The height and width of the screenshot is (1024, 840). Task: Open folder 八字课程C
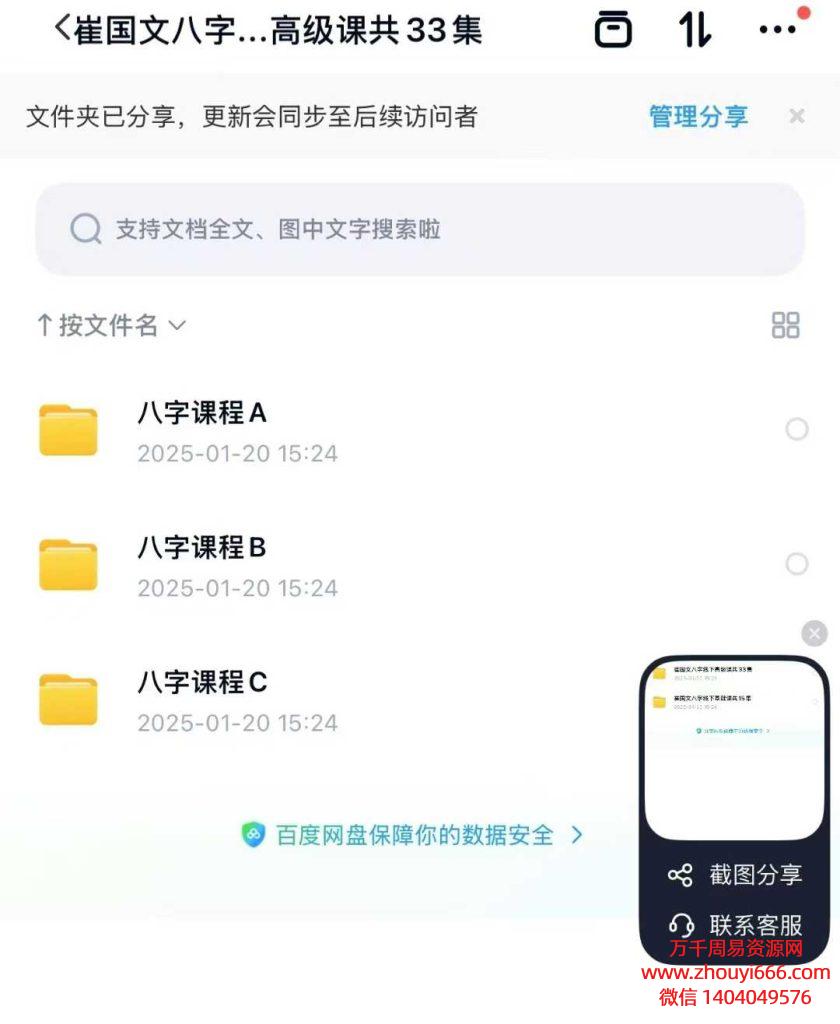202,700
